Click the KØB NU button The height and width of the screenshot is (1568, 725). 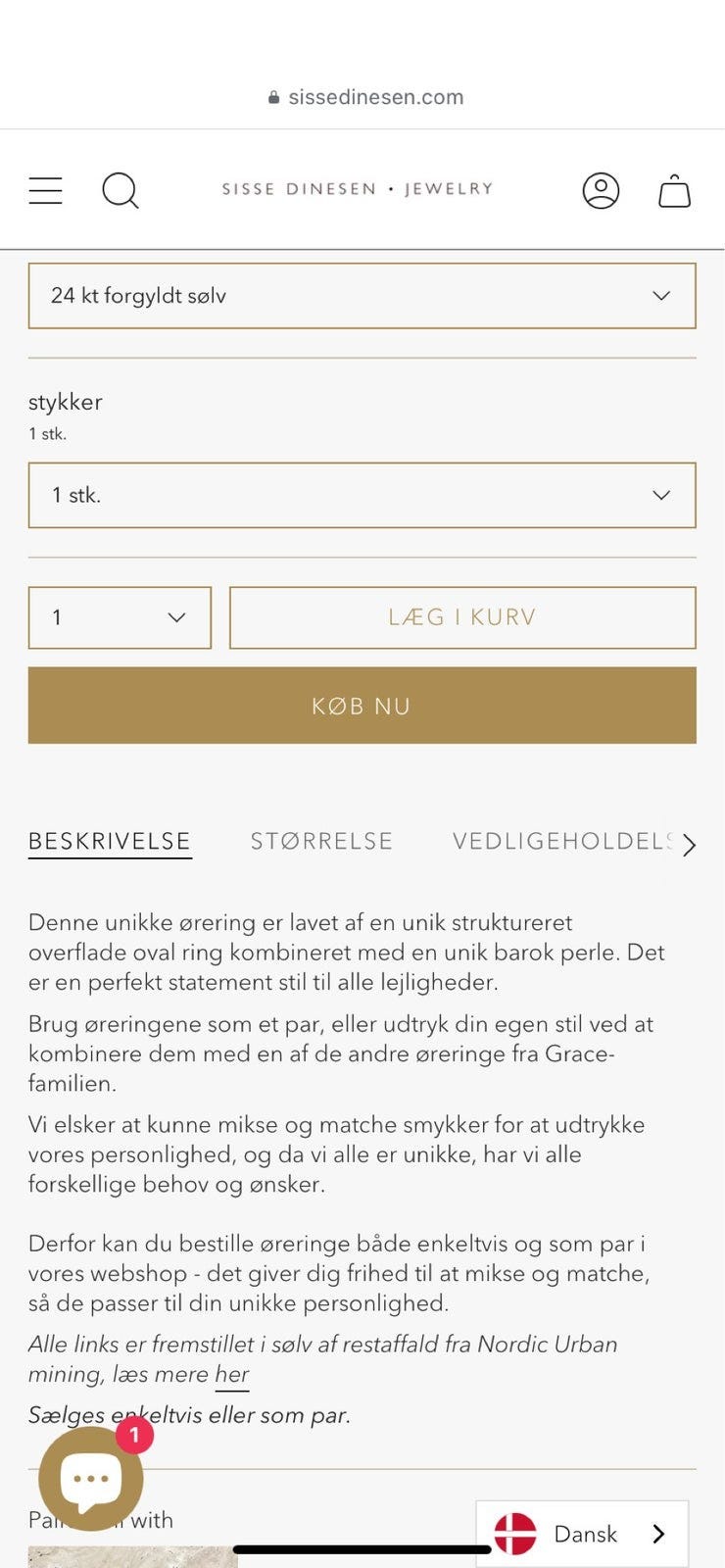362,705
